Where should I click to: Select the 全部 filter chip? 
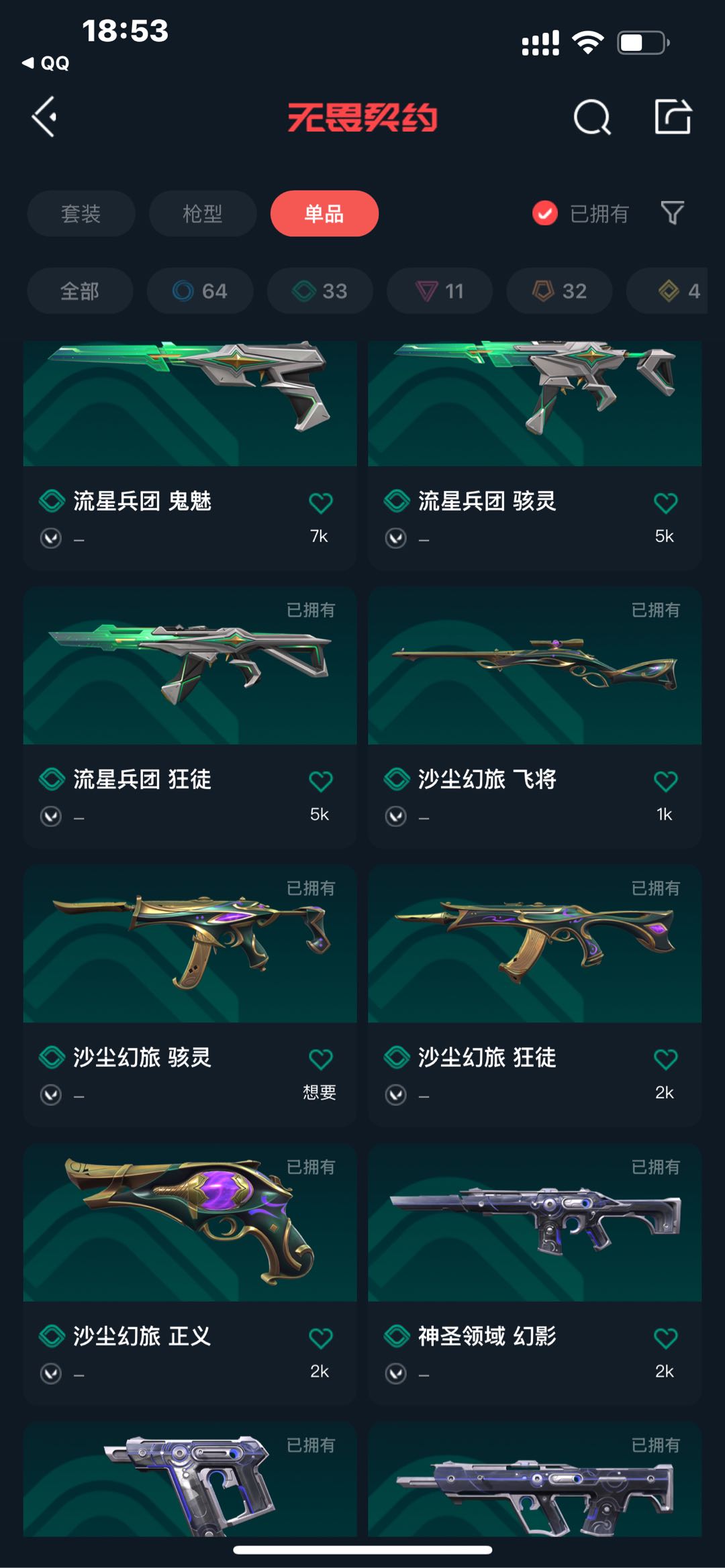[x=79, y=291]
